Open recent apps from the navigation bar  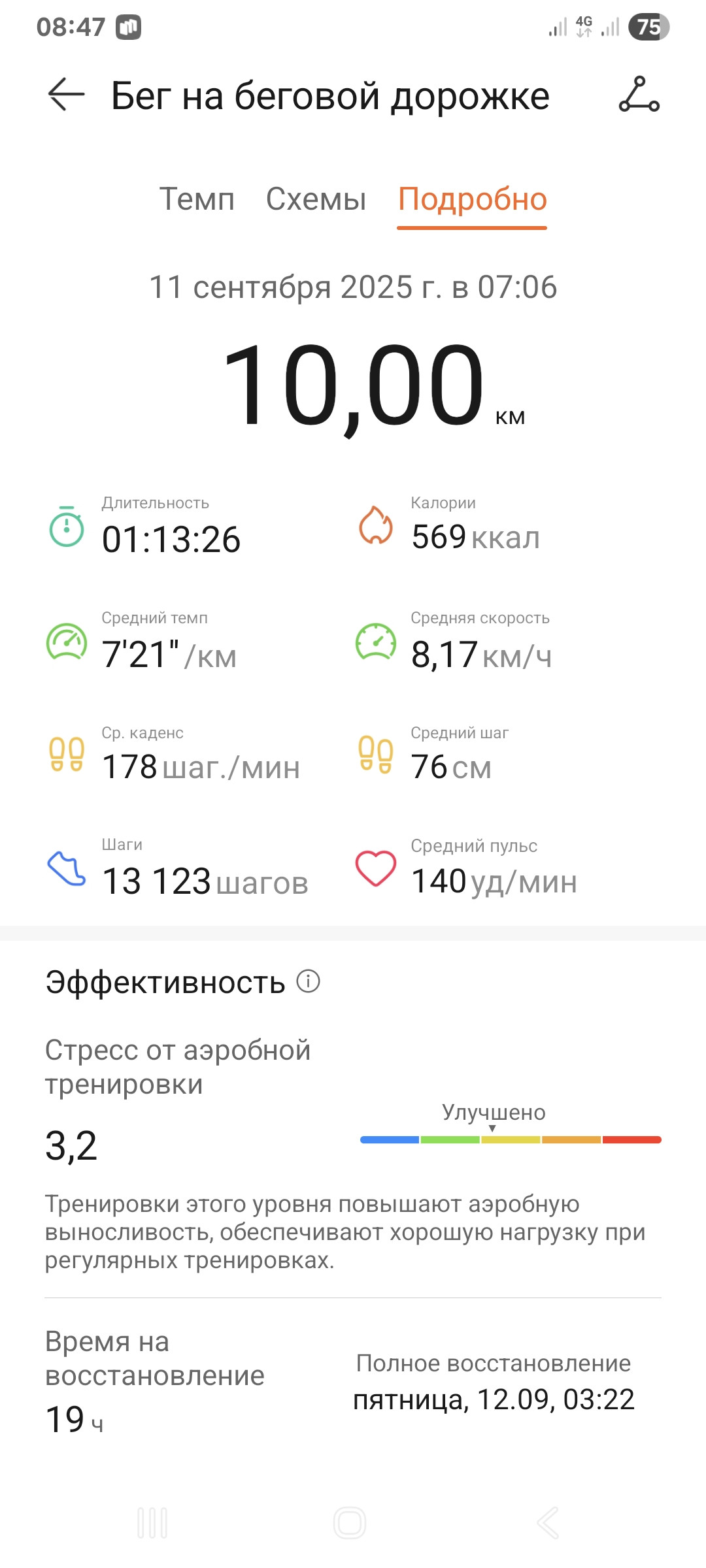tap(152, 1523)
